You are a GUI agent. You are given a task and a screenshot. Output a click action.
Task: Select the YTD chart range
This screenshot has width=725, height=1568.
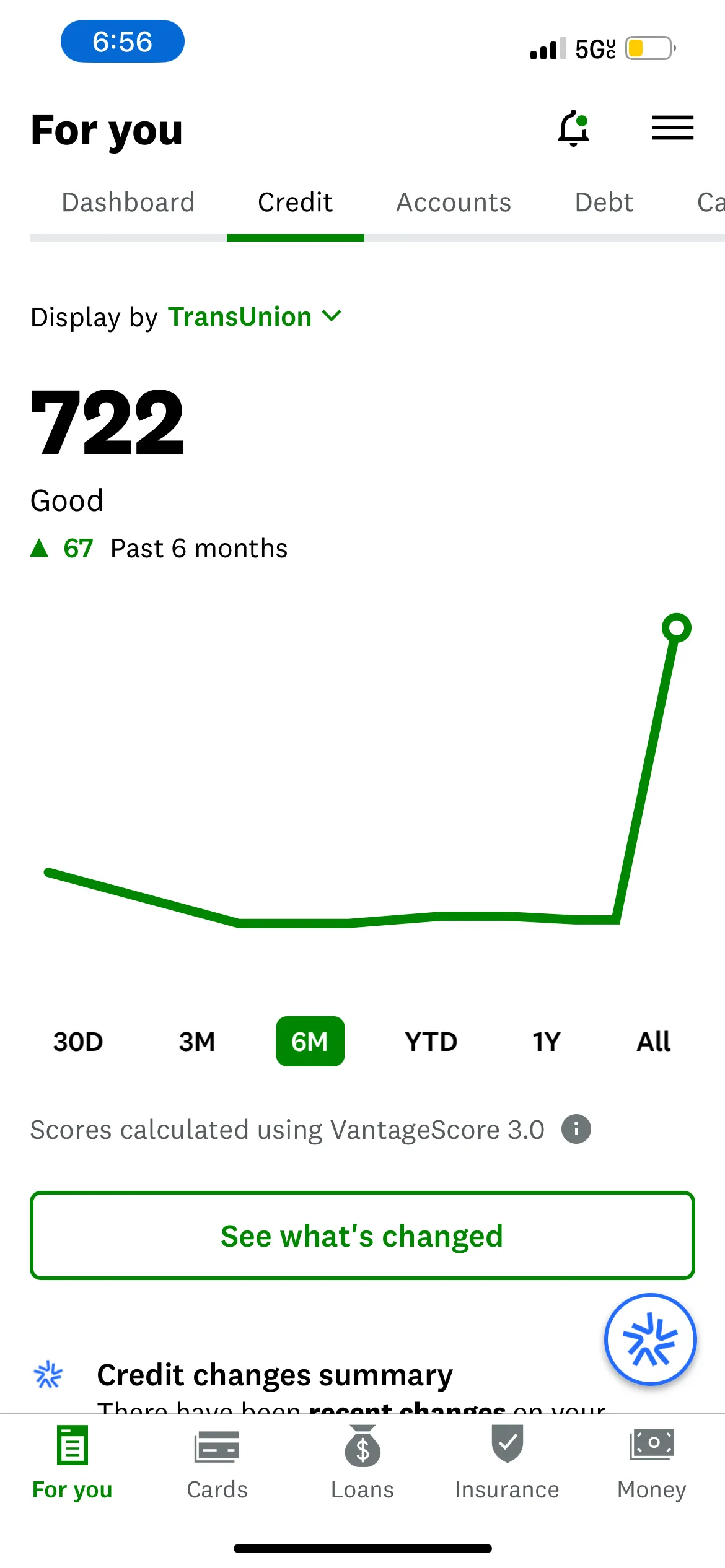pyautogui.click(x=431, y=1042)
